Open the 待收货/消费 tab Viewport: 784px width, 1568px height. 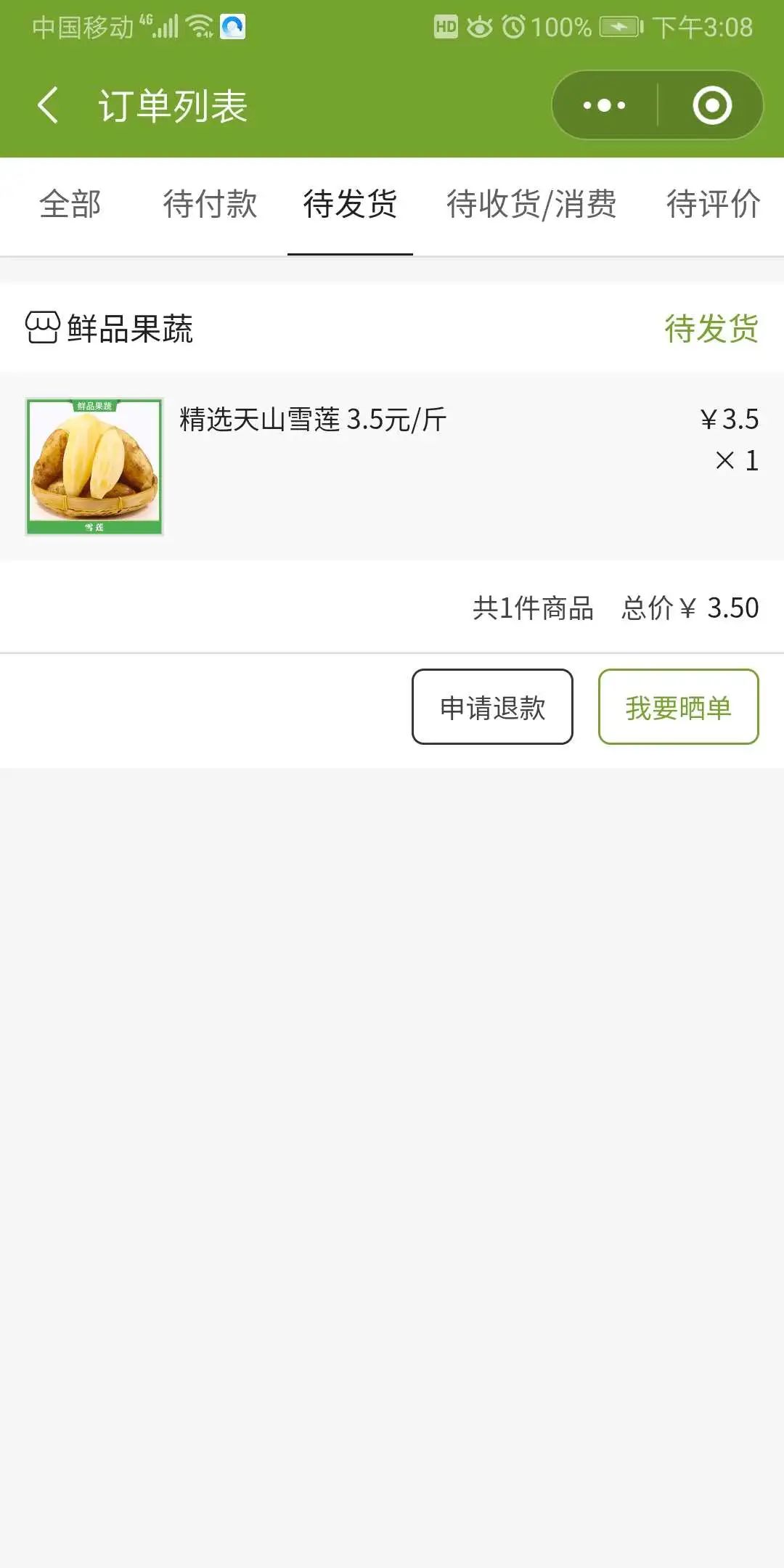tap(531, 204)
